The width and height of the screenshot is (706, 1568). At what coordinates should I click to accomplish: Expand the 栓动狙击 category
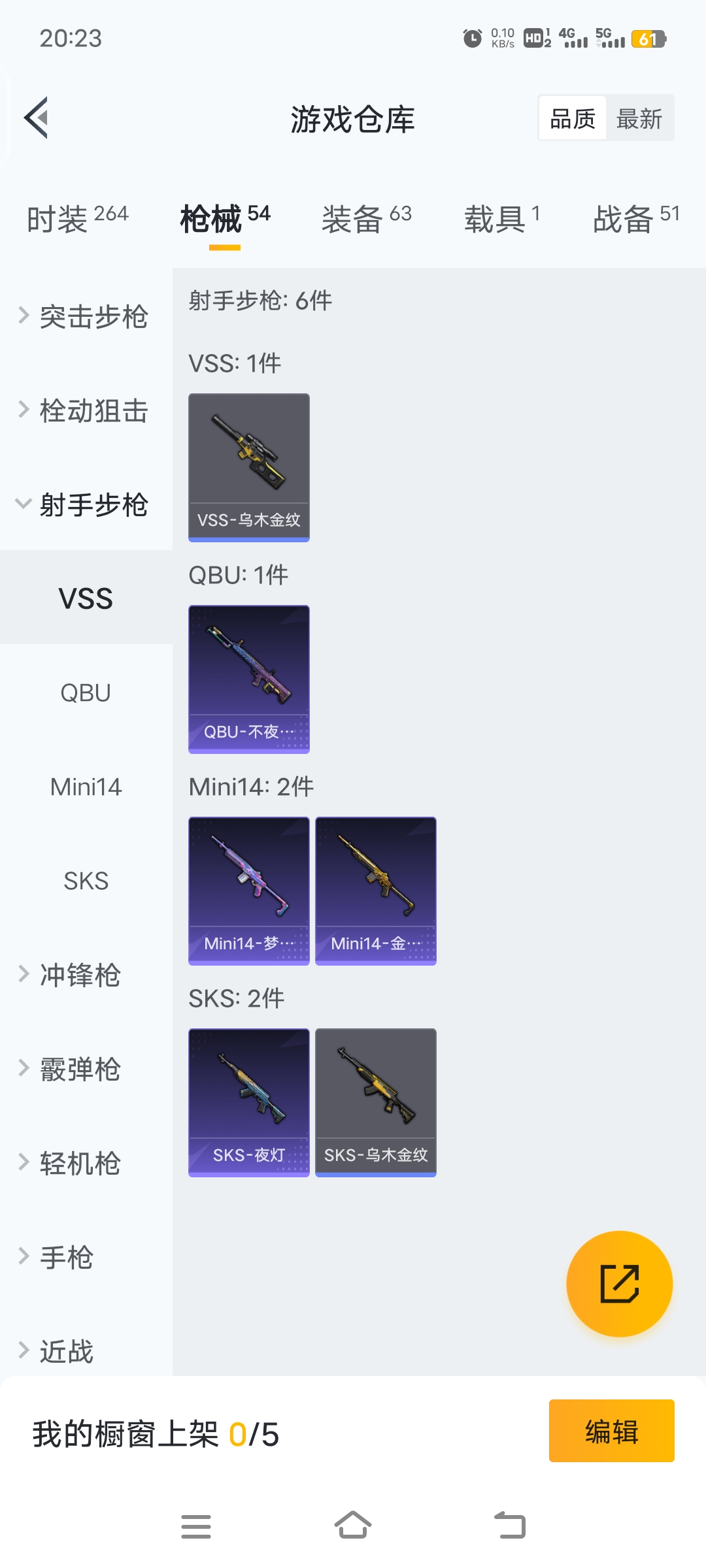(x=85, y=411)
